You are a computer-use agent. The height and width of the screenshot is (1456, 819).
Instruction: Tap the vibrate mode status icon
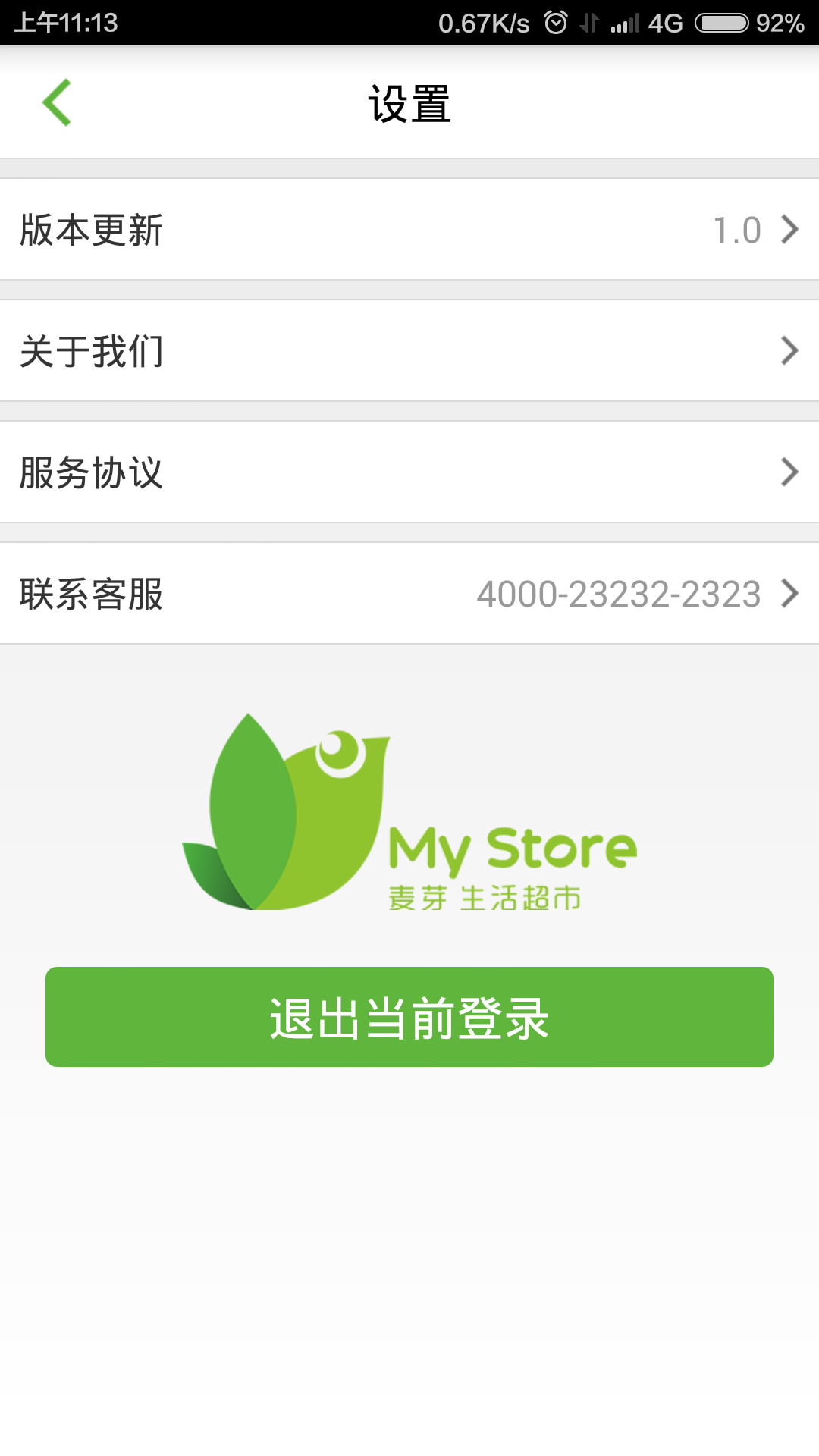589,23
